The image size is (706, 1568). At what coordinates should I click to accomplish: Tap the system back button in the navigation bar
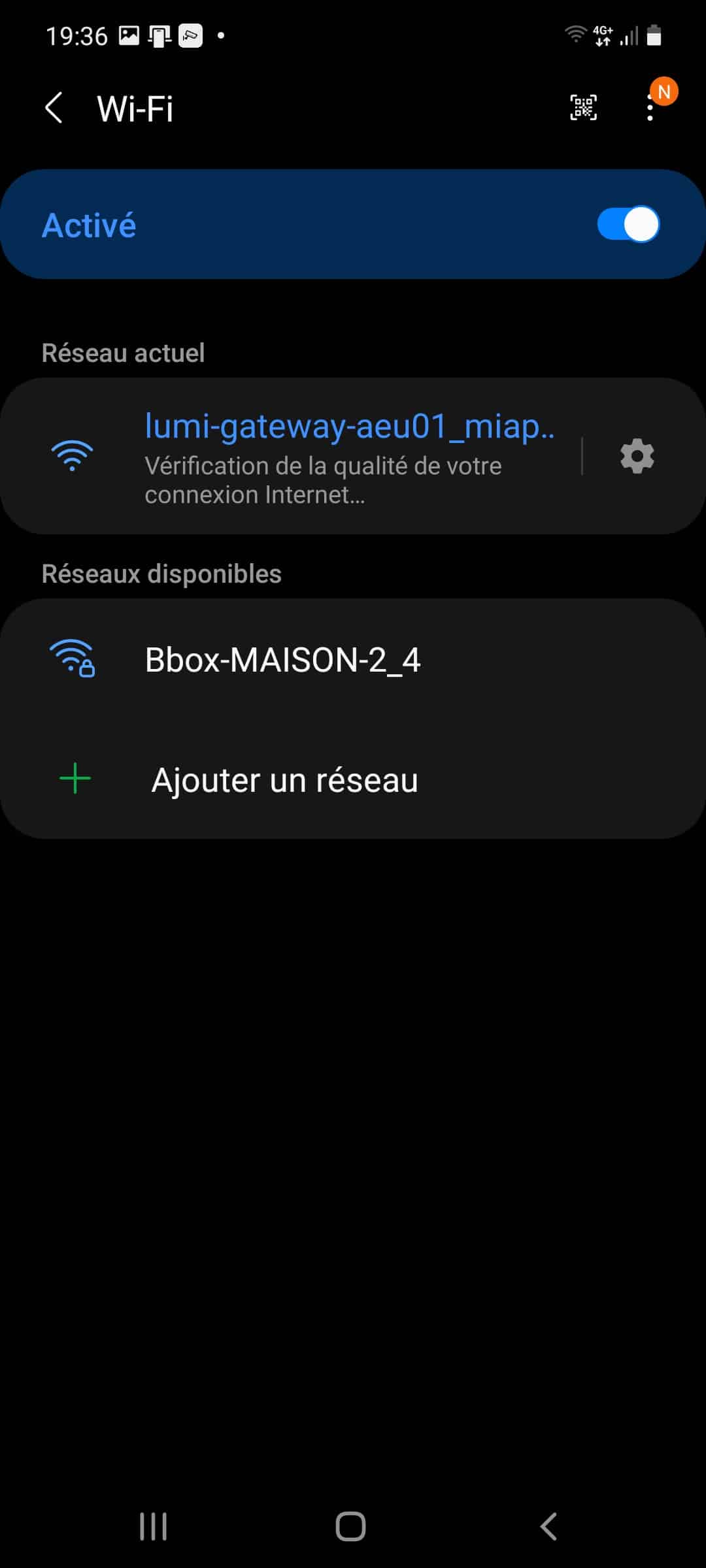coord(549,1527)
